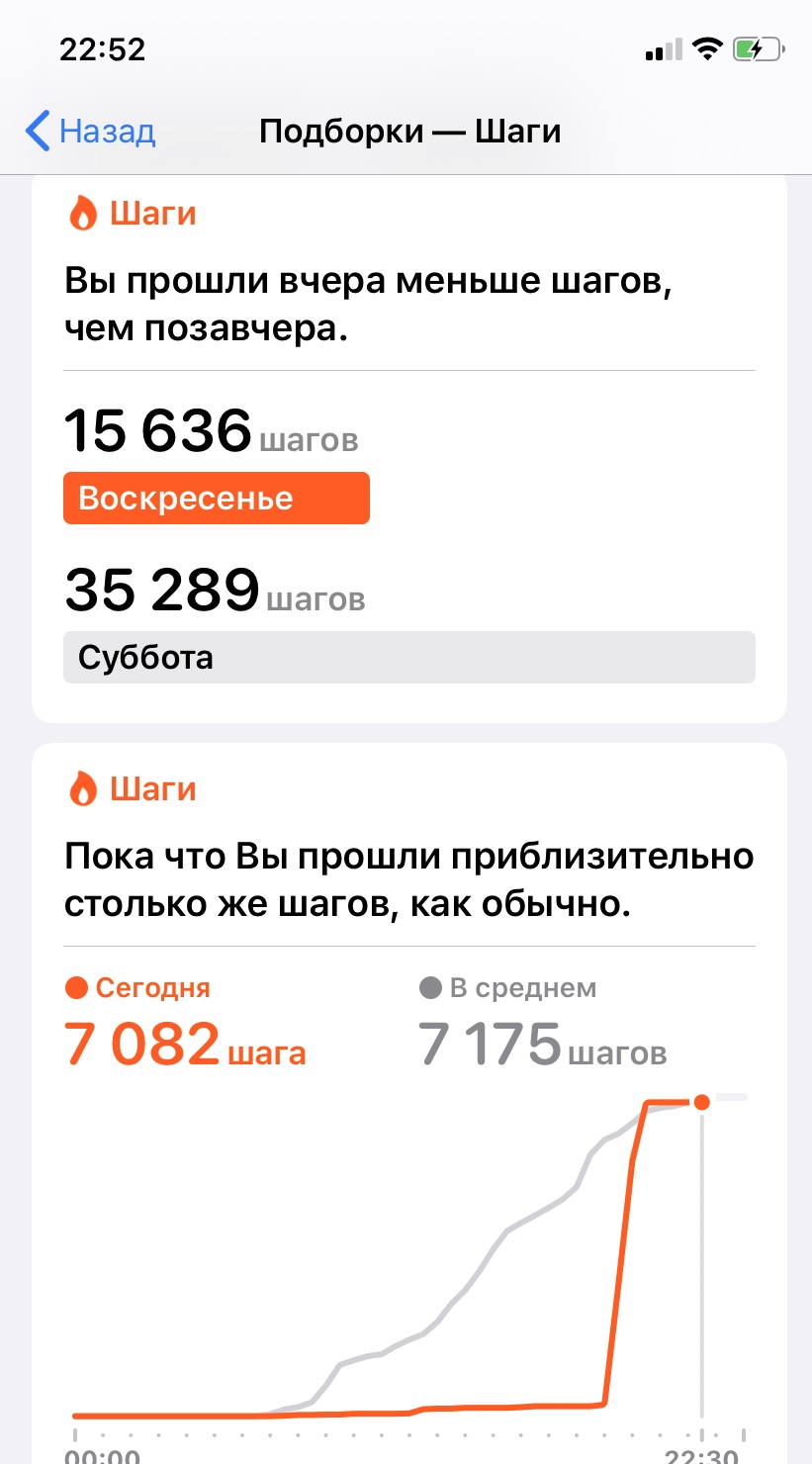Open the yesterday vs day-before steps card
This screenshot has width=812, height=1464.
pos(408,449)
